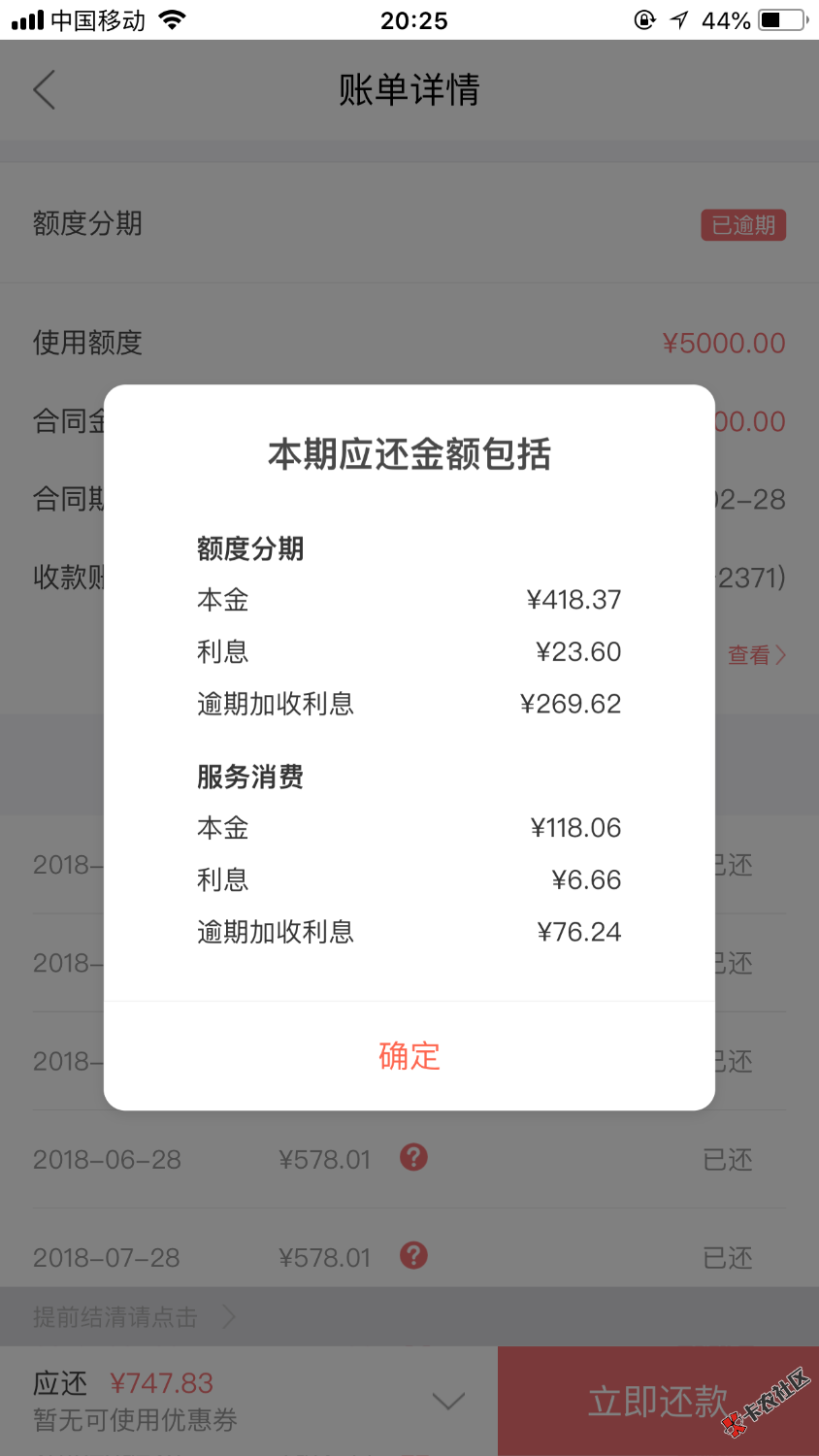Open the question mark for 2018-07-28
The width and height of the screenshot is (819, 1456).
414,1256
